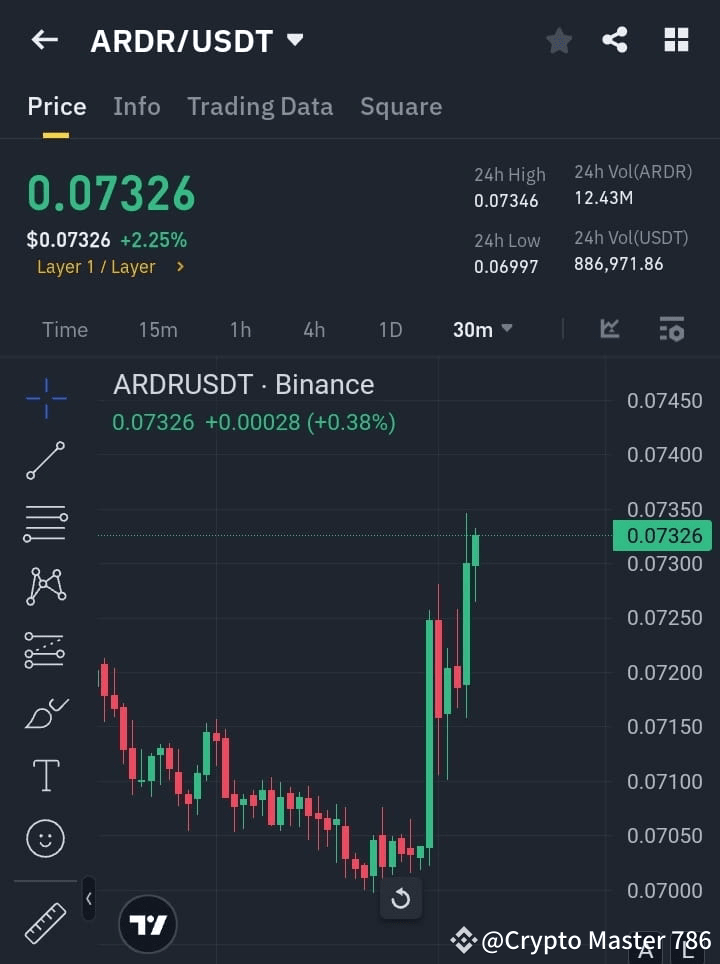Select the crosshair tool

click(x=45, y=398)
